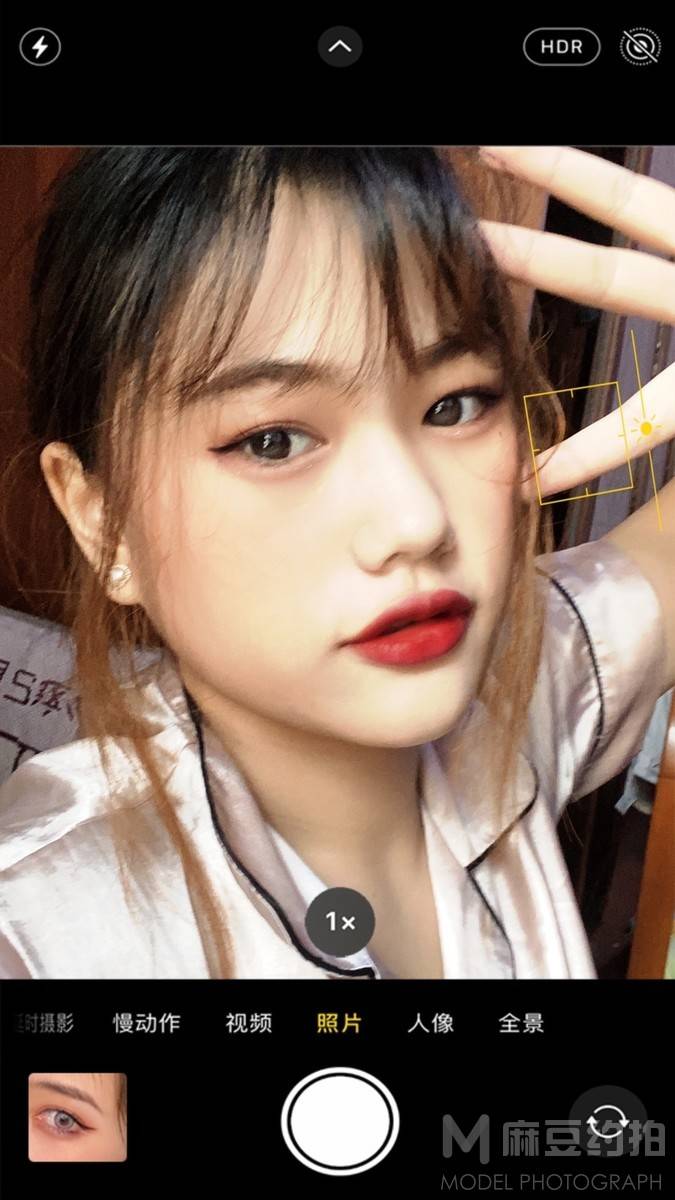675x1200 pixels.
Task: Flip between front and rear camera
Action: pos(608,1121)
